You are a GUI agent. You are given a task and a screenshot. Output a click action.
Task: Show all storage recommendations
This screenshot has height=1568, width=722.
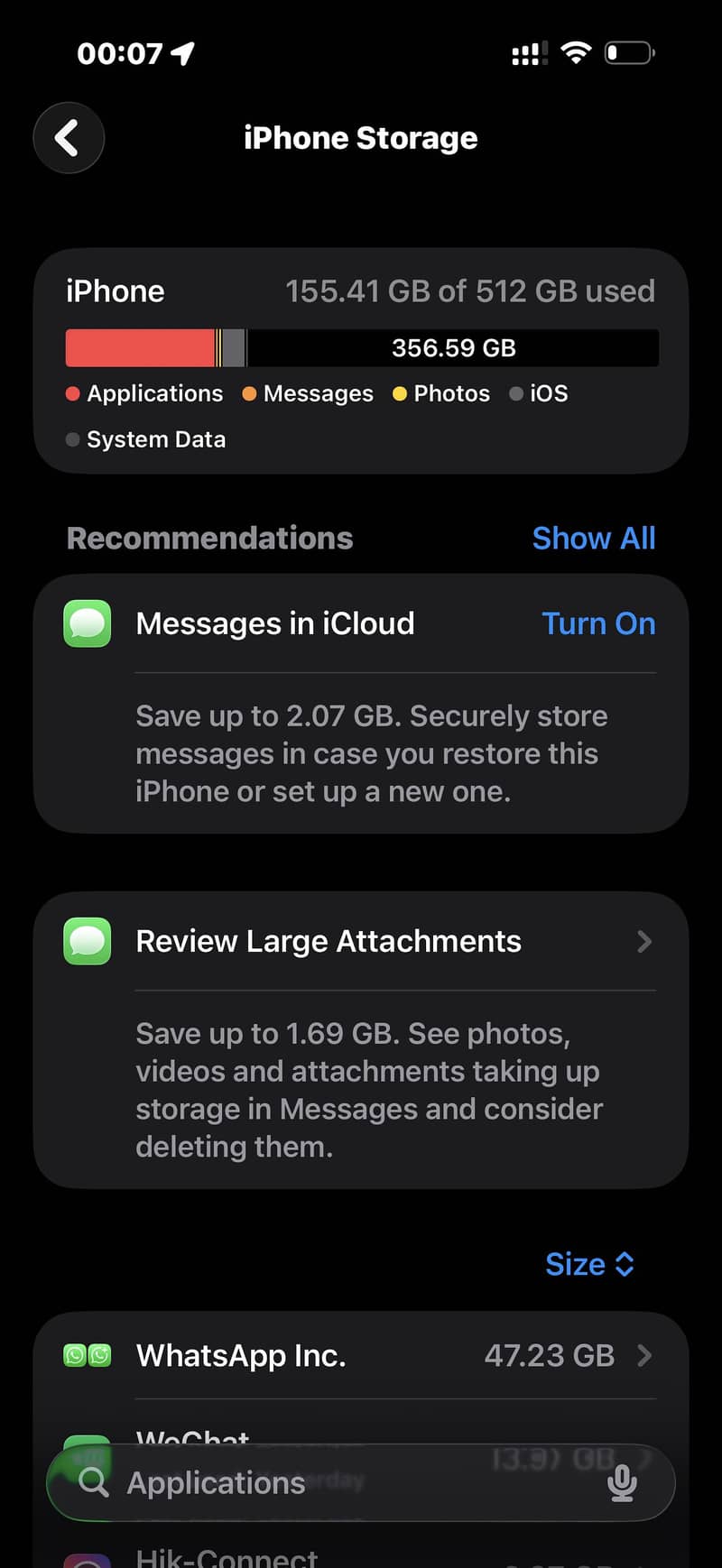point(593,538)
